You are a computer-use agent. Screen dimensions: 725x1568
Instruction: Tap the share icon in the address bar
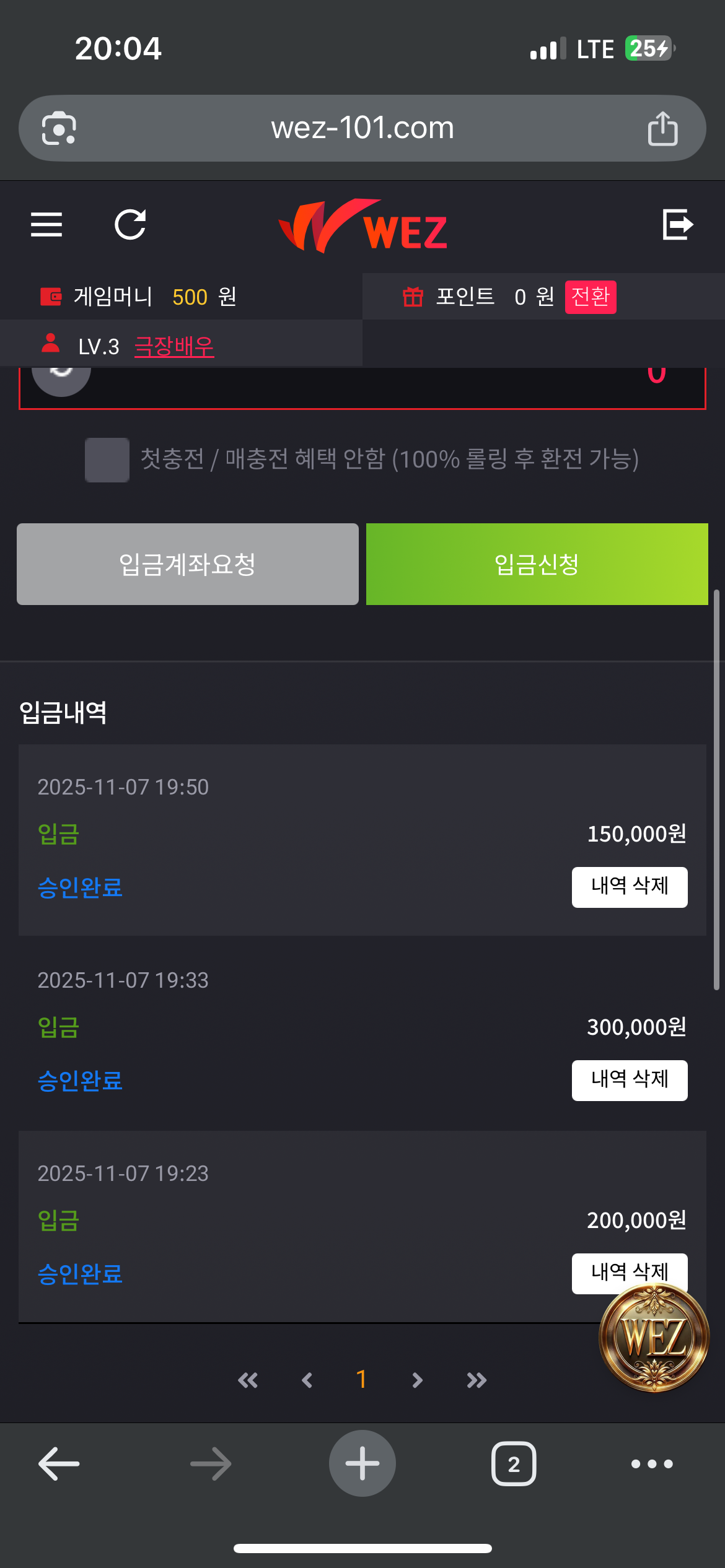[x=664, y=128]
